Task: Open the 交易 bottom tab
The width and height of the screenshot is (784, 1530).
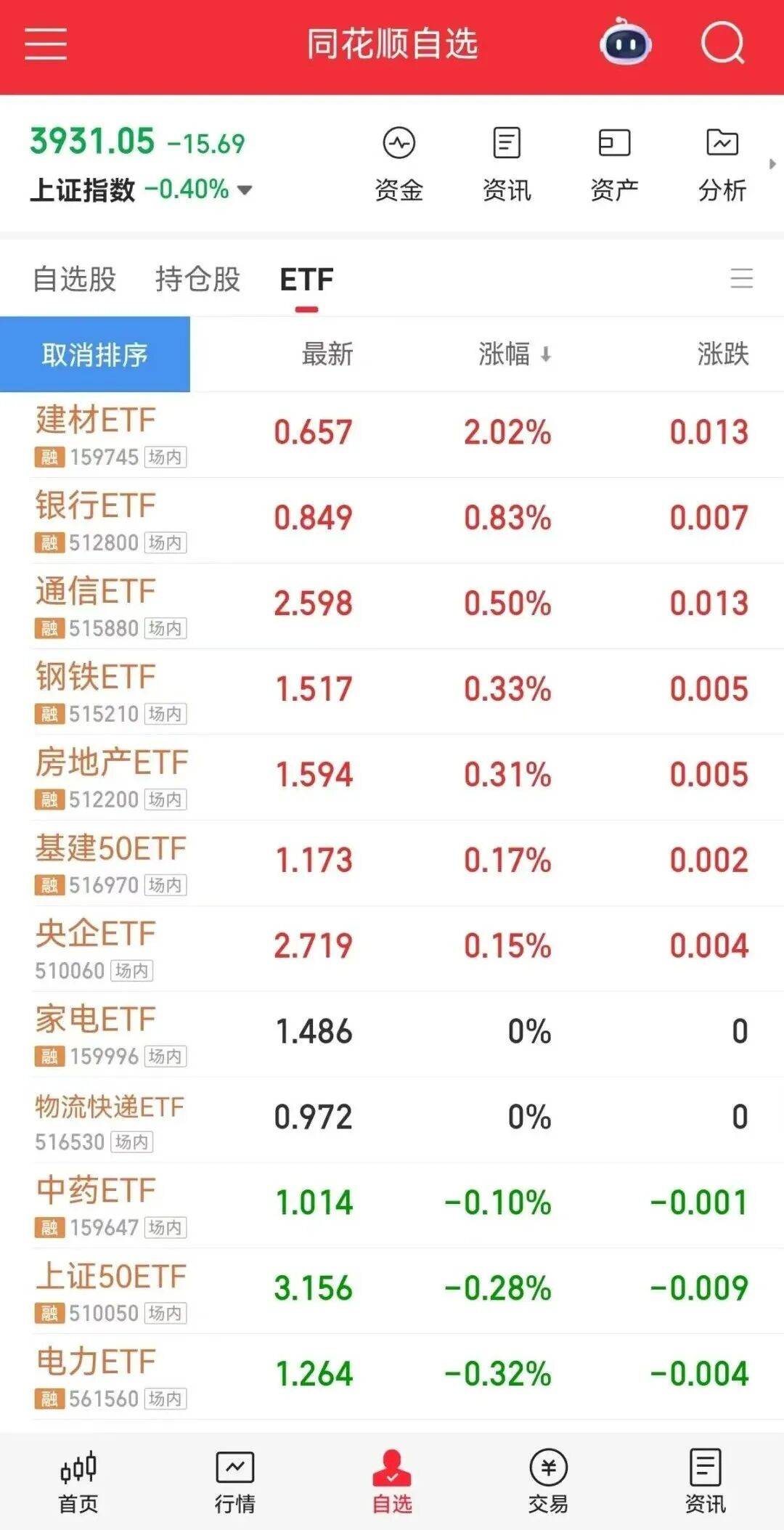Action: point(548,1481)
